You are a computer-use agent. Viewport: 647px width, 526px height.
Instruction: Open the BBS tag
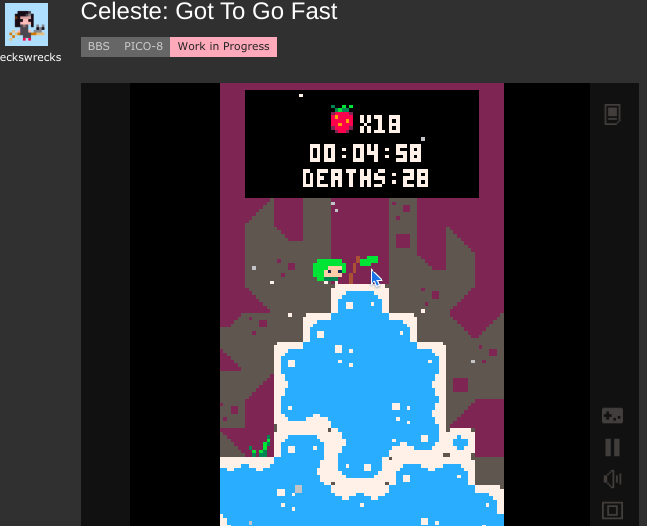coord(98,47)
